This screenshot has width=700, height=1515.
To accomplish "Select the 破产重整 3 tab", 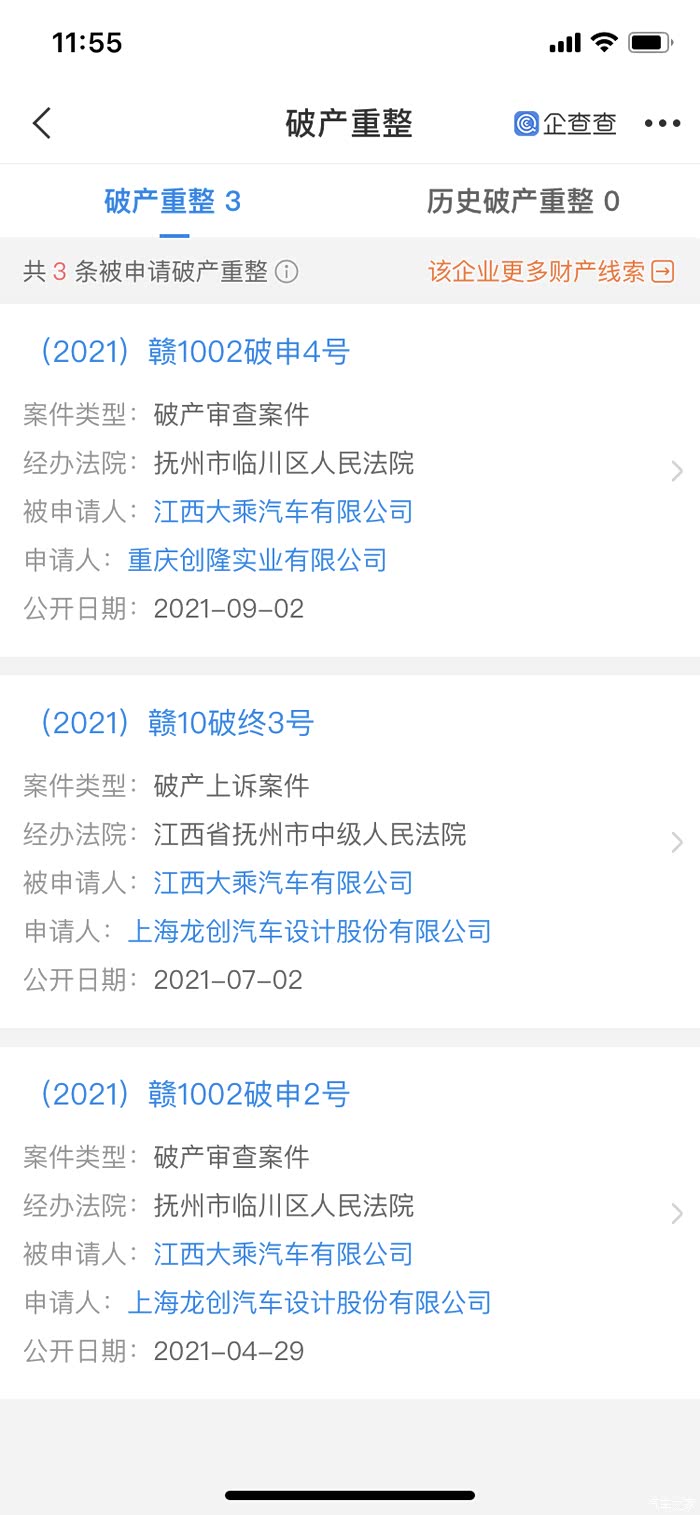I will 173,202.
